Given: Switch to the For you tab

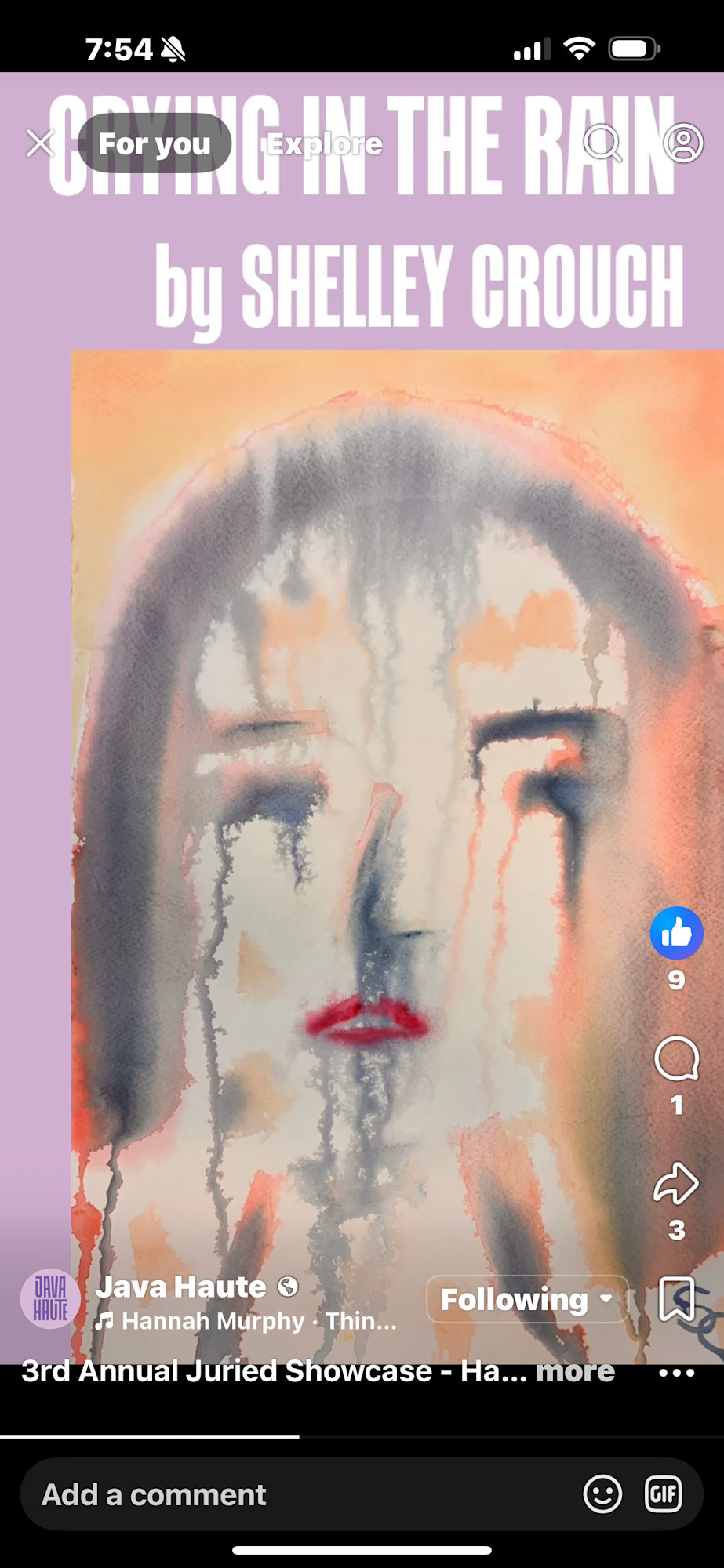Looking at the screenshot, I should click(155, 143).
